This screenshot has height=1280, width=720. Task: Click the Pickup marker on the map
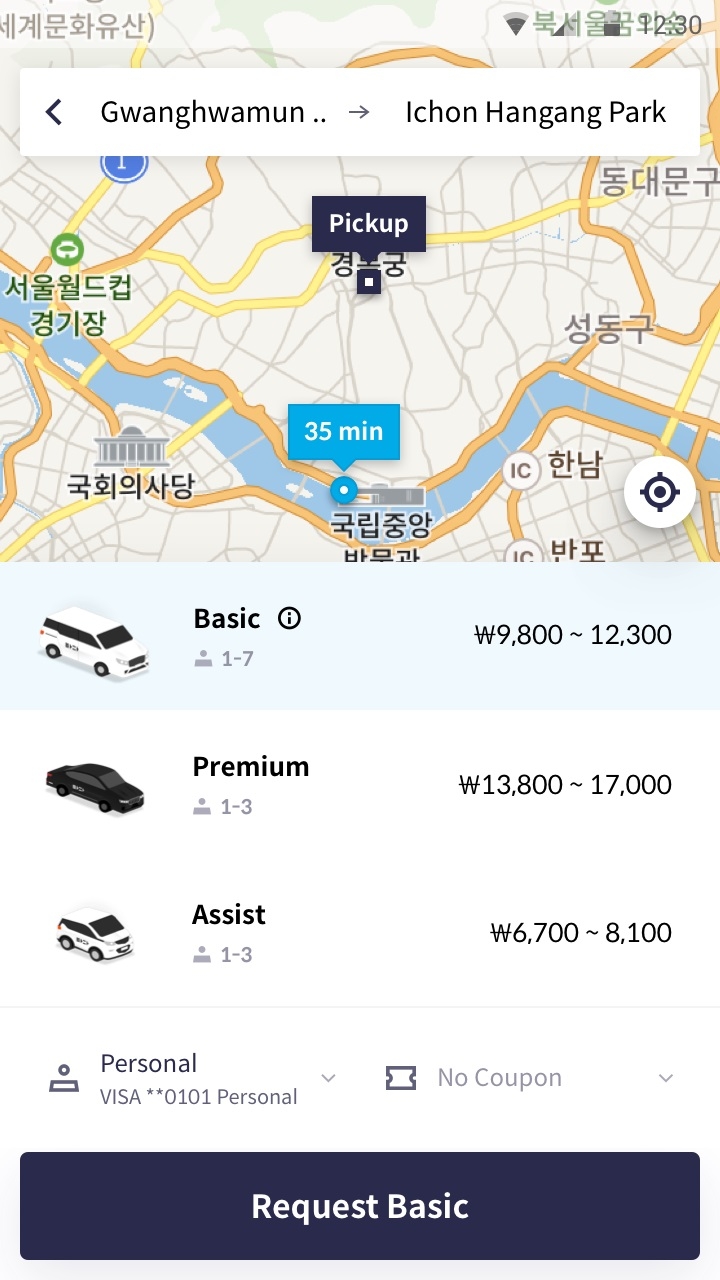click(x=368, y=223)
